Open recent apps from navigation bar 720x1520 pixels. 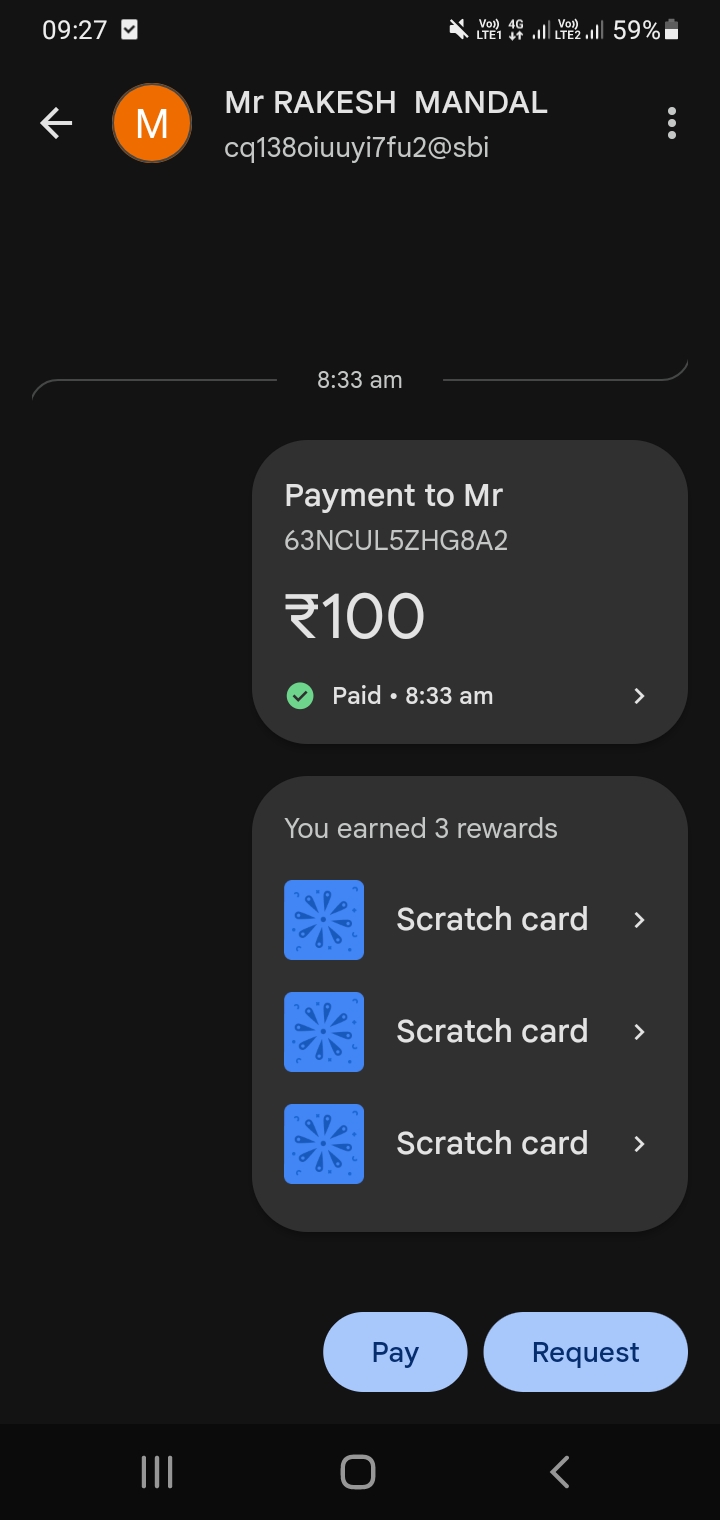tap(157, 1472)
